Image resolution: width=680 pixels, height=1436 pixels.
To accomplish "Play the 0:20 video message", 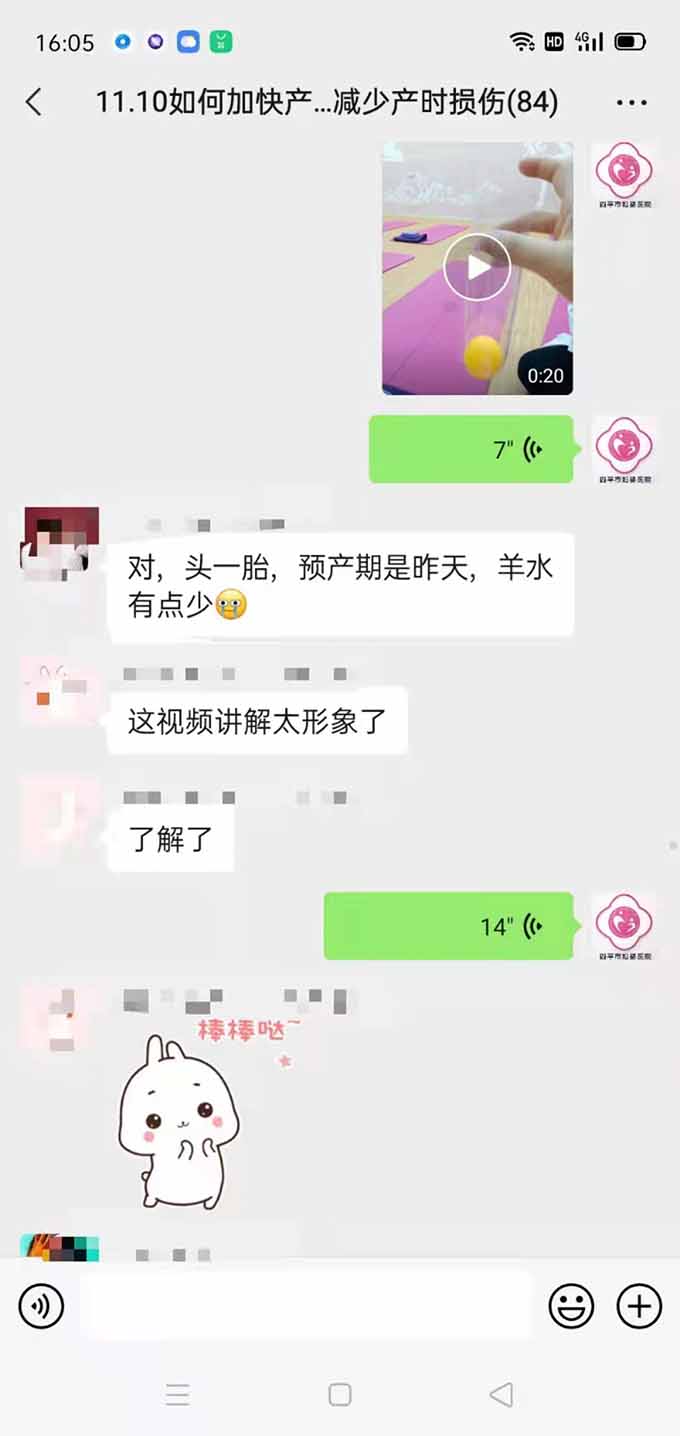I will 477,267.
